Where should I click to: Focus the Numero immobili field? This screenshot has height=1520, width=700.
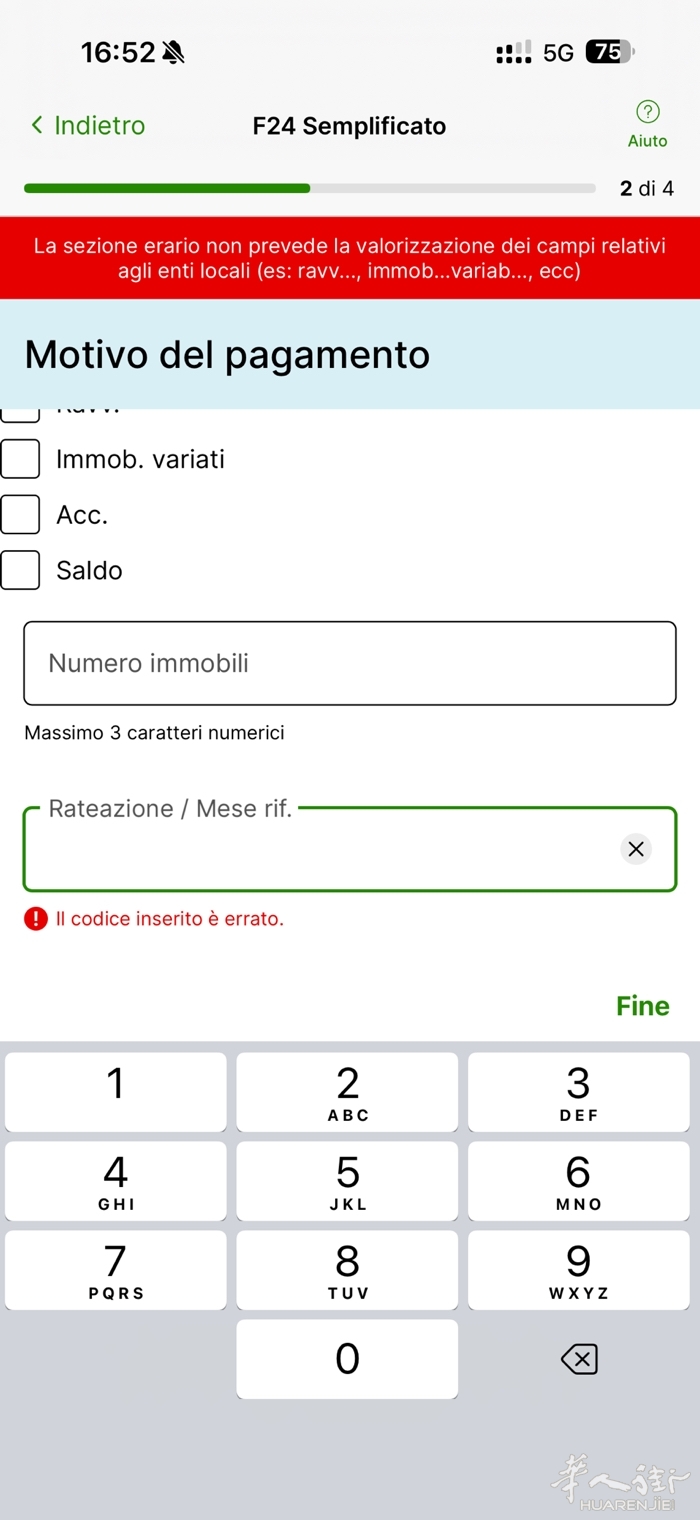coord(350,663)
